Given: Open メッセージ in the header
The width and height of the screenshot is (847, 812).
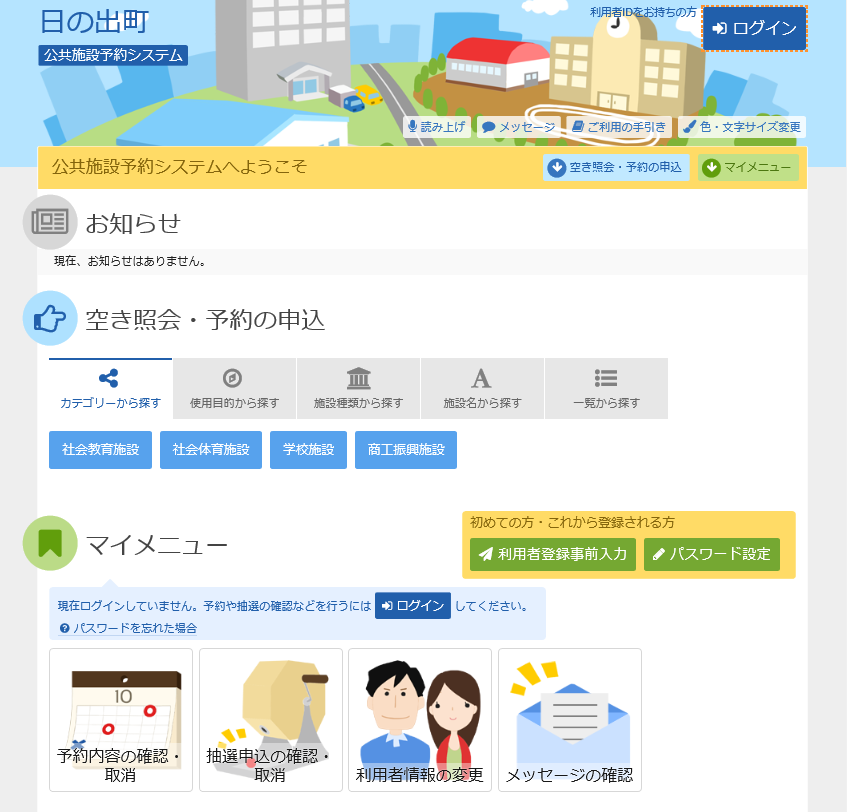Looking at the screenshot, I should 518,127.
